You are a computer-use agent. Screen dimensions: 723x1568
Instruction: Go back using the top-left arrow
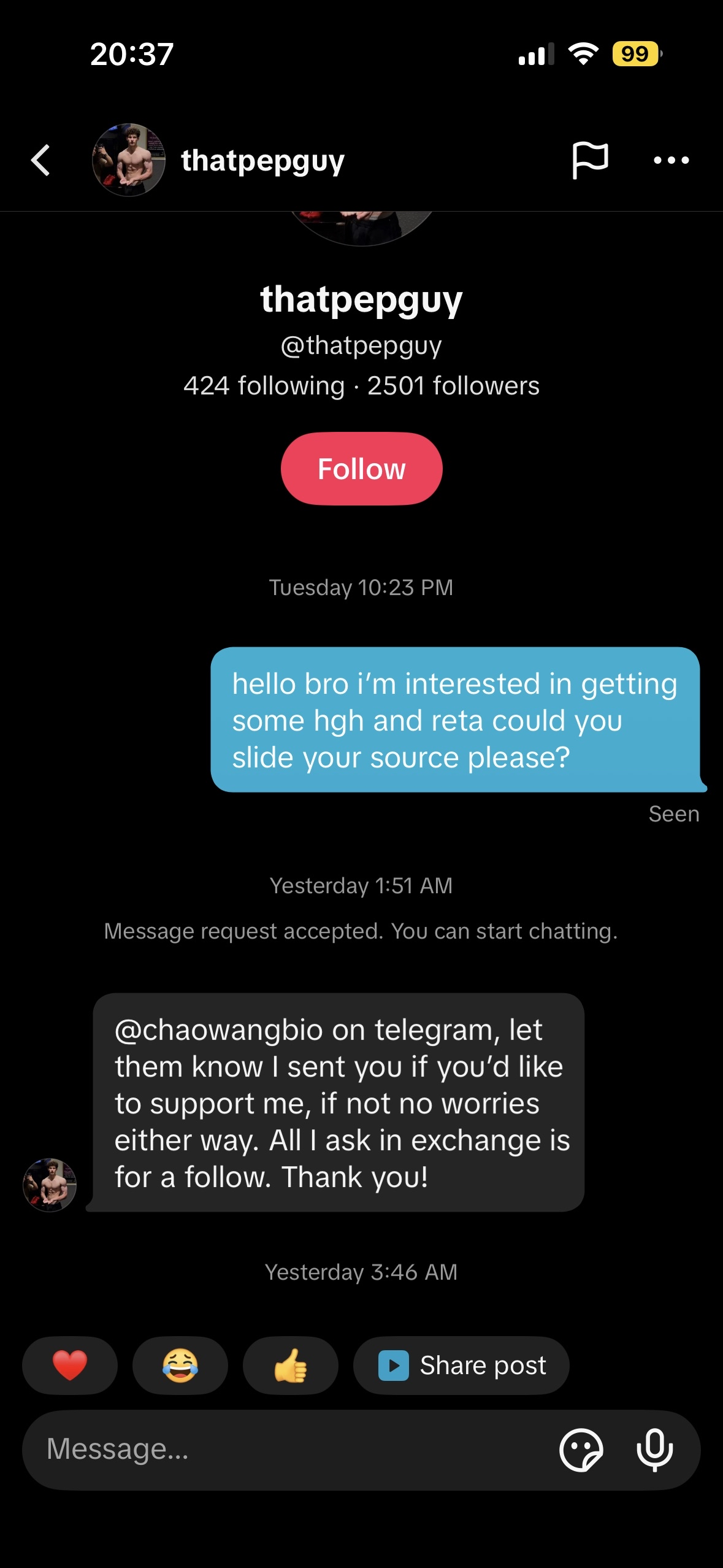coord(40,161)
